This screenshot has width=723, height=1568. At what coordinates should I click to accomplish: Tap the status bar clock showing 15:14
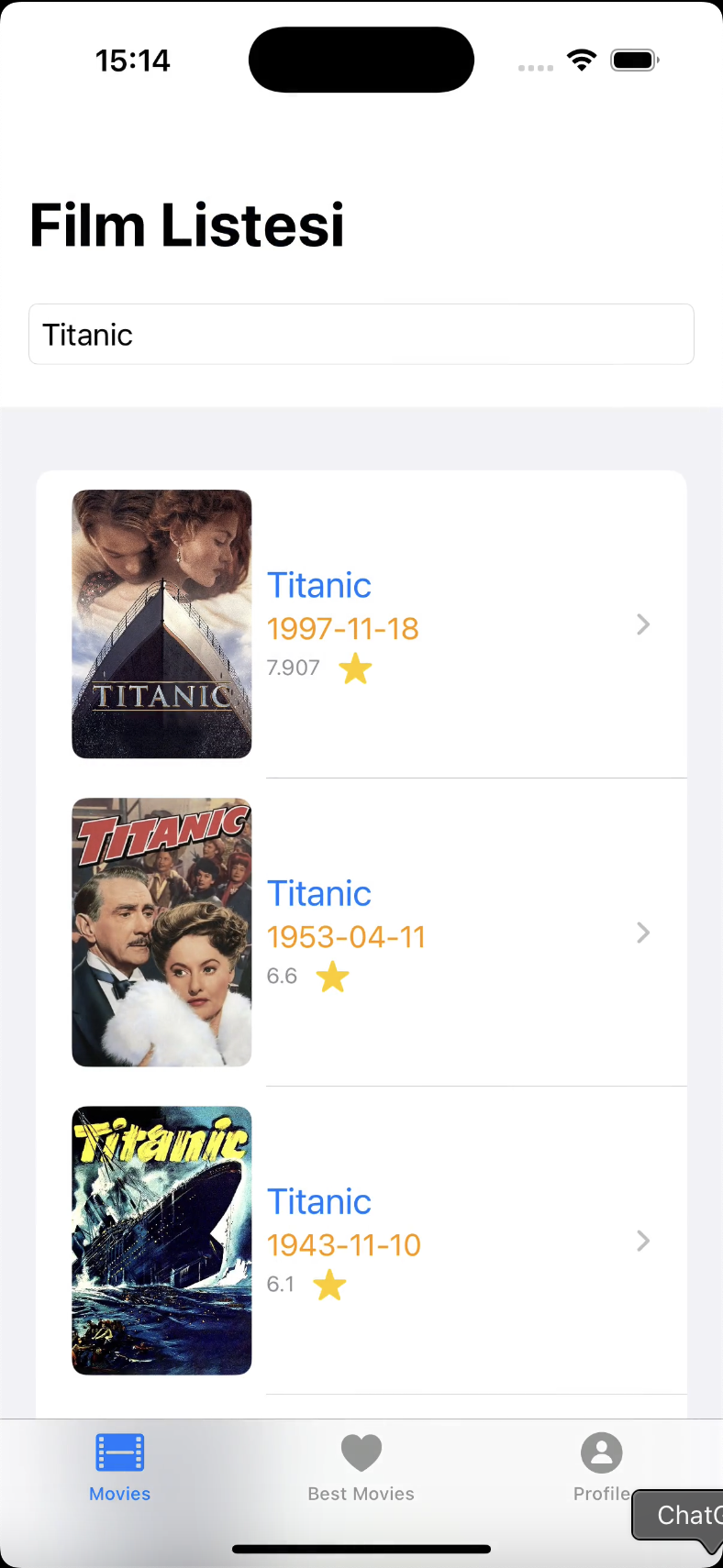[x=133, y=61]
